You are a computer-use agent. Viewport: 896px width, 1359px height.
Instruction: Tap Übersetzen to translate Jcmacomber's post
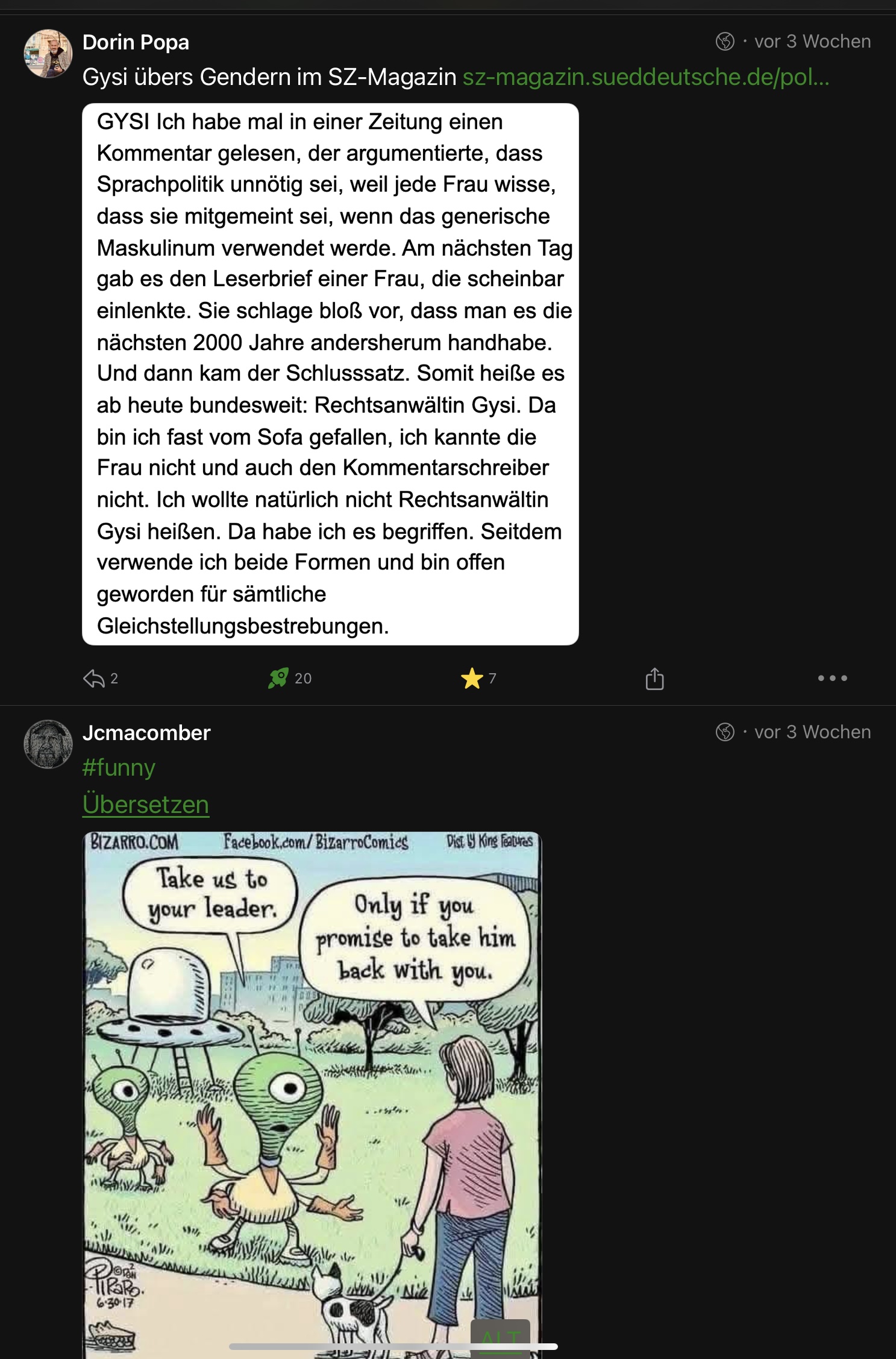coord(146,805)
